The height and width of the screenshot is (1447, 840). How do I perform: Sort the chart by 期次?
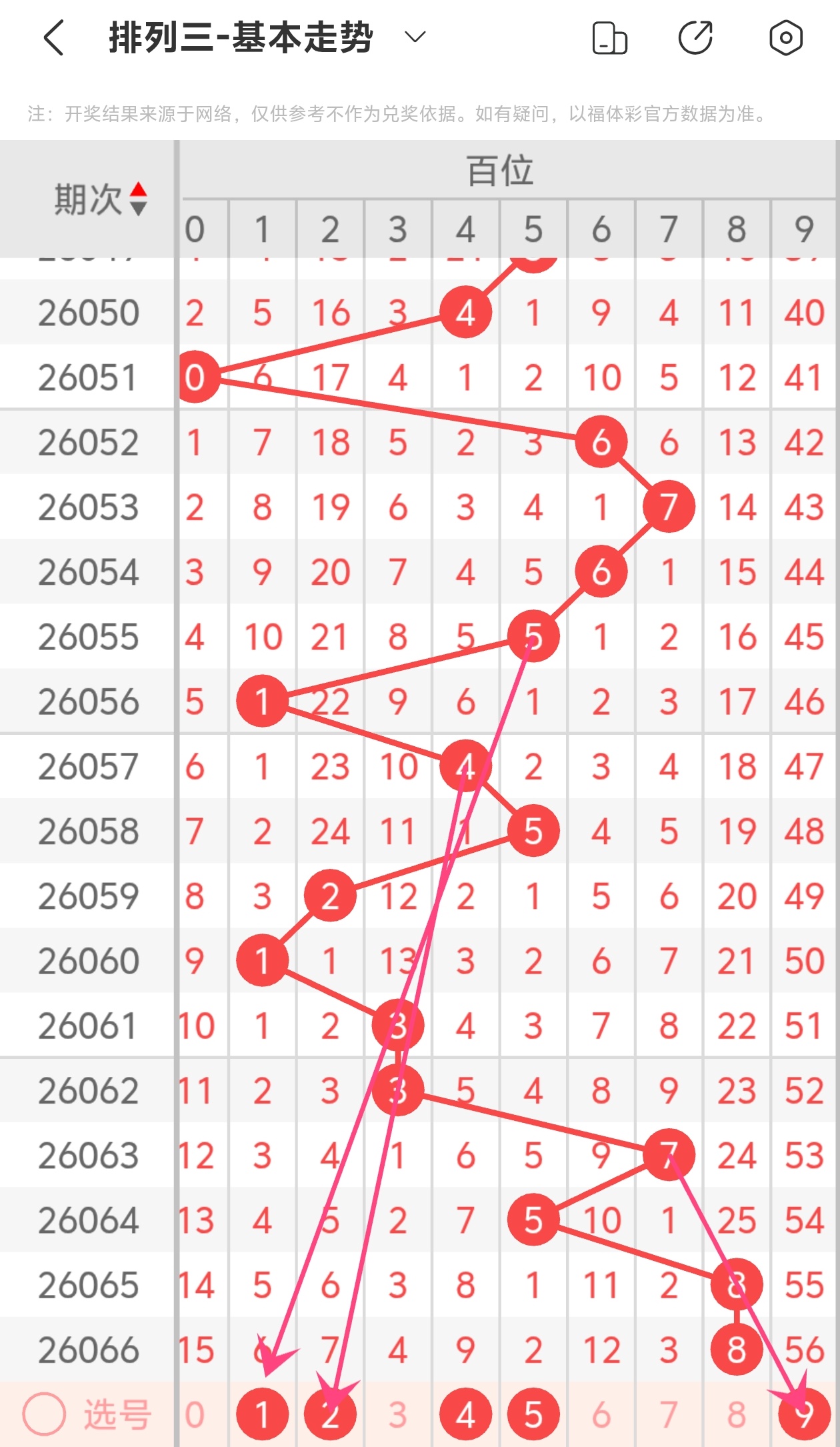pos(100,199)
